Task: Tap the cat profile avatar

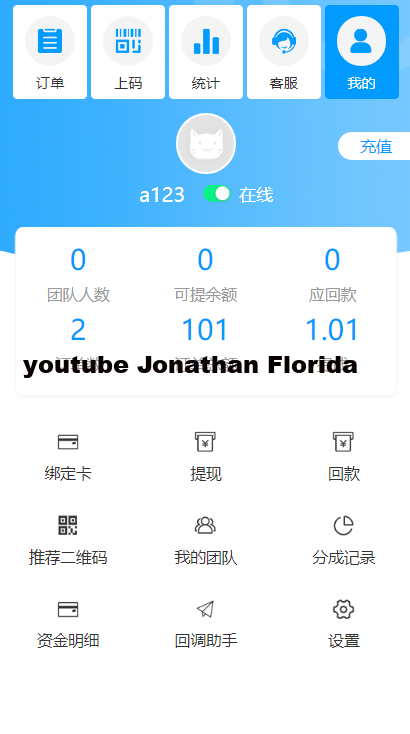Action: pos(206,144)
